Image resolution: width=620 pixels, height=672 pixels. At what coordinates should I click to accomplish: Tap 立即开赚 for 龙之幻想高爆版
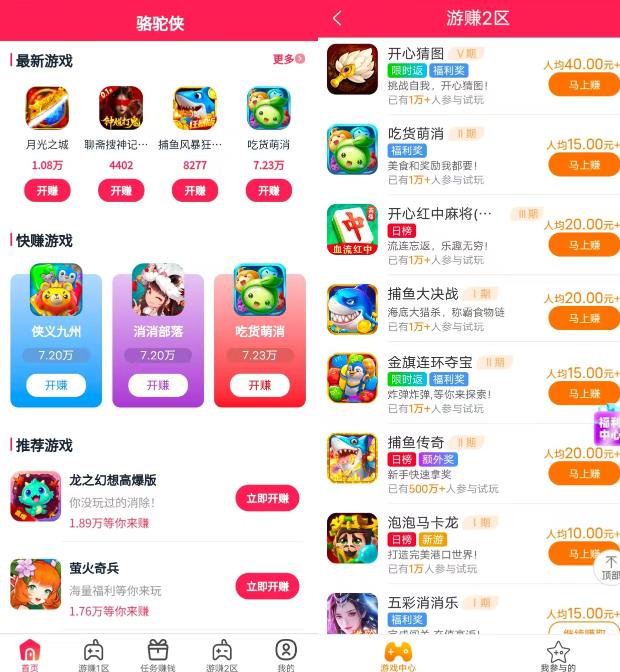267,497
